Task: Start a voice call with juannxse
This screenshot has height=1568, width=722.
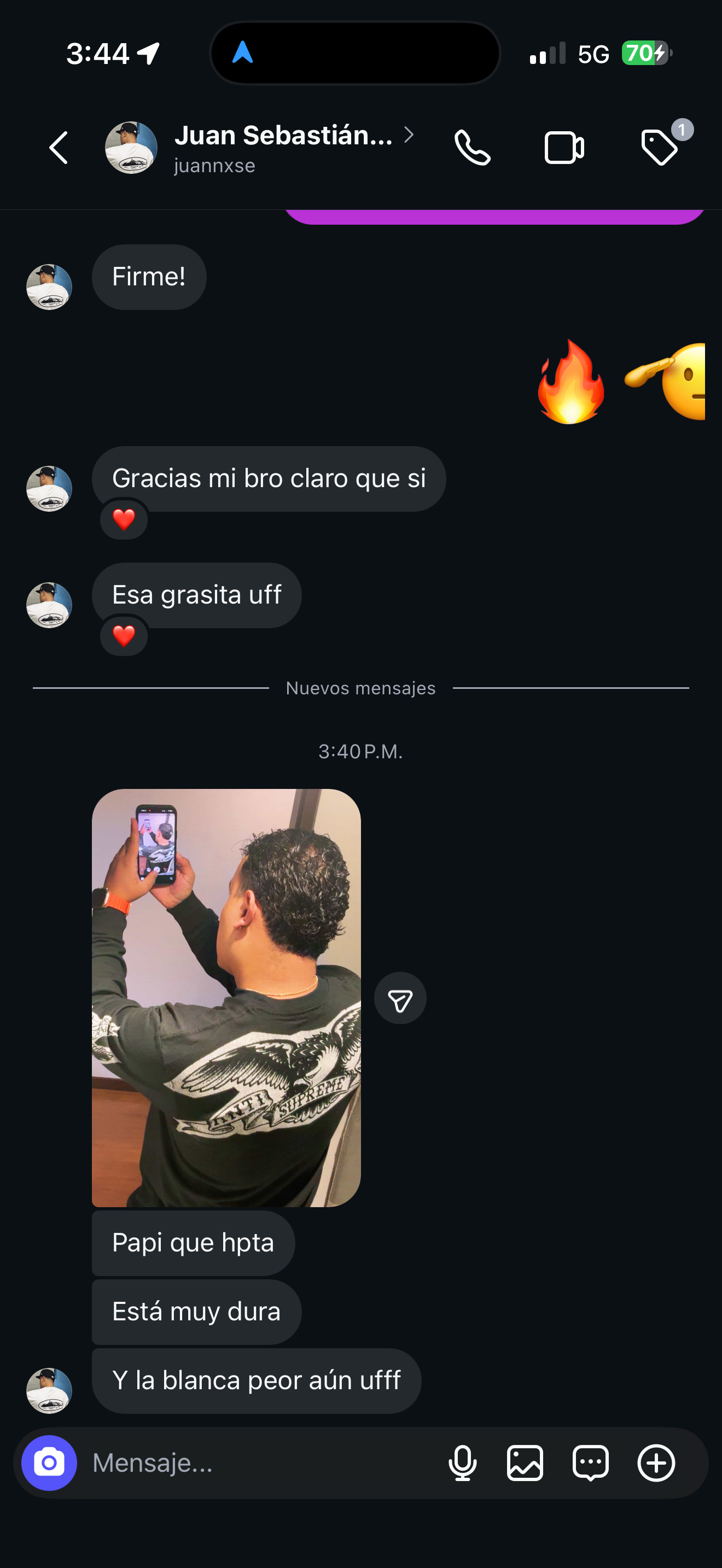Action: 473,148
